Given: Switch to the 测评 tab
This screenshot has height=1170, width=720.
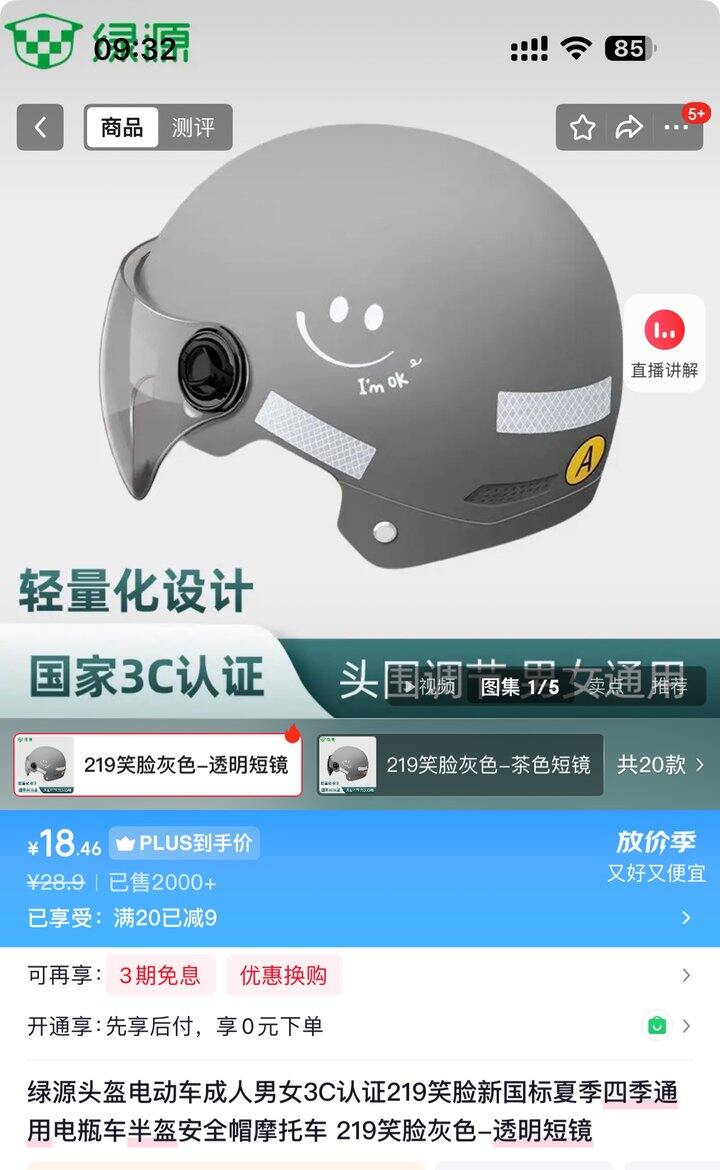Looking at the screenshot, I should (x=193, y=128).
